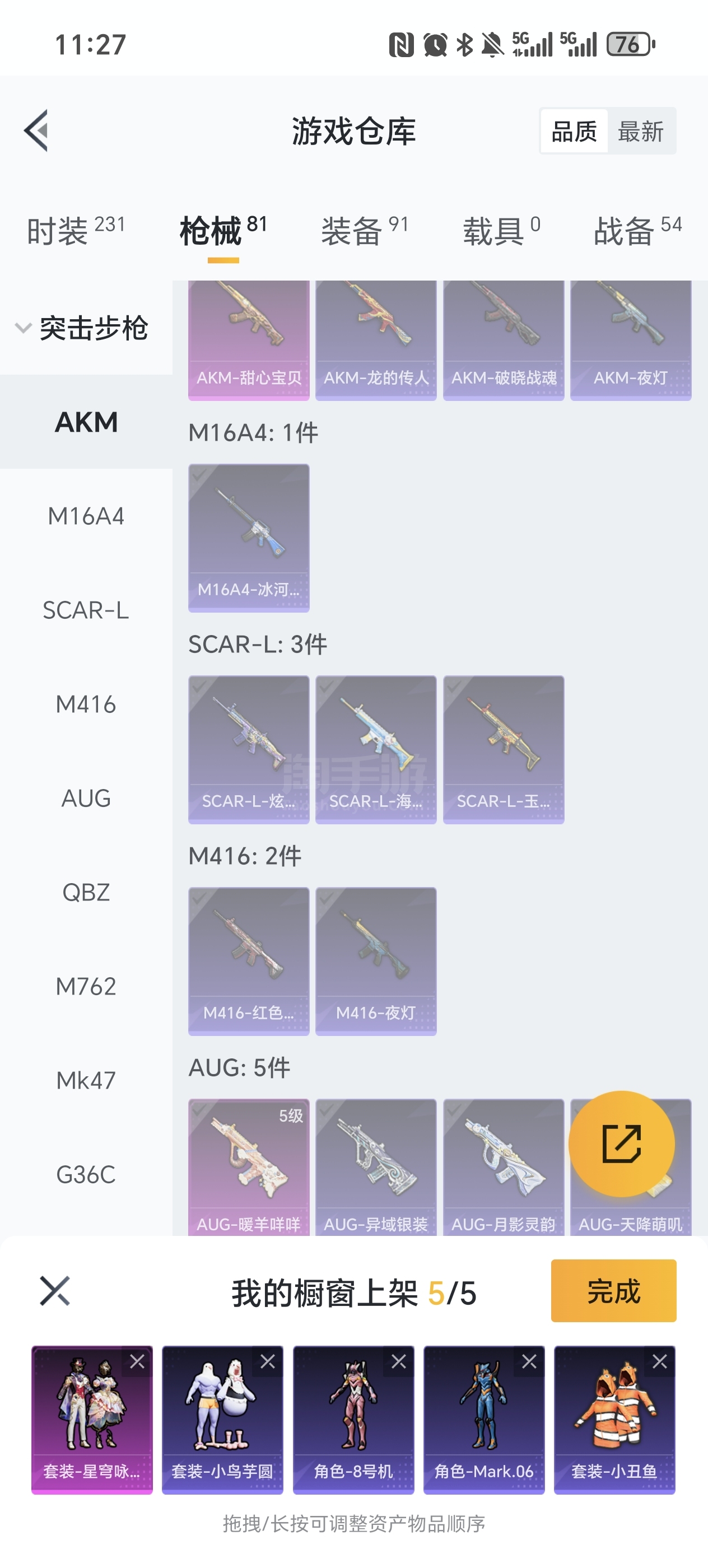
Task: Open Mk47 in the weapon list
Action: tap(86, 1080)
